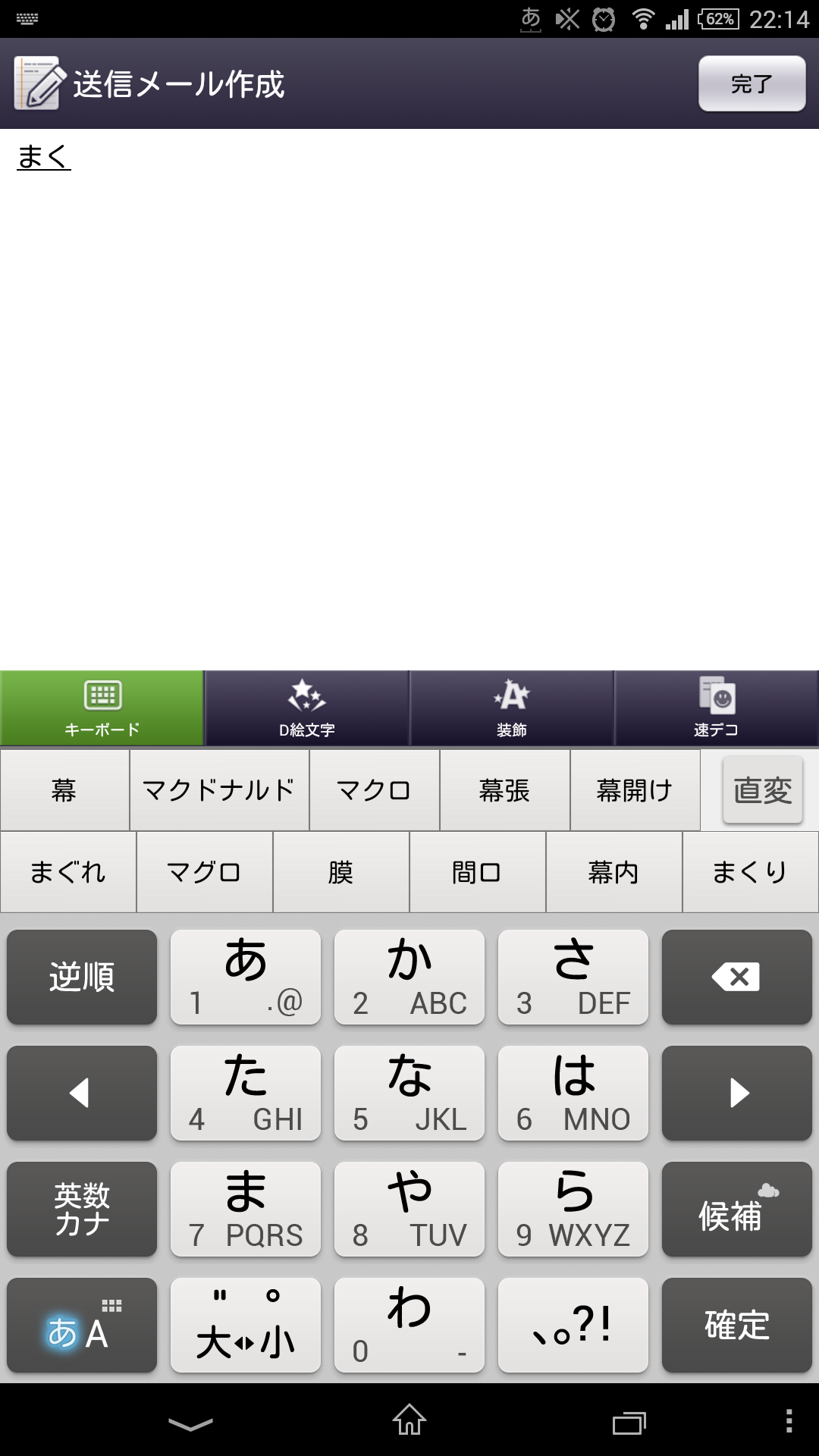
Task: Open the overflow menu in the navigation bar
Action: coord(789,1421)
